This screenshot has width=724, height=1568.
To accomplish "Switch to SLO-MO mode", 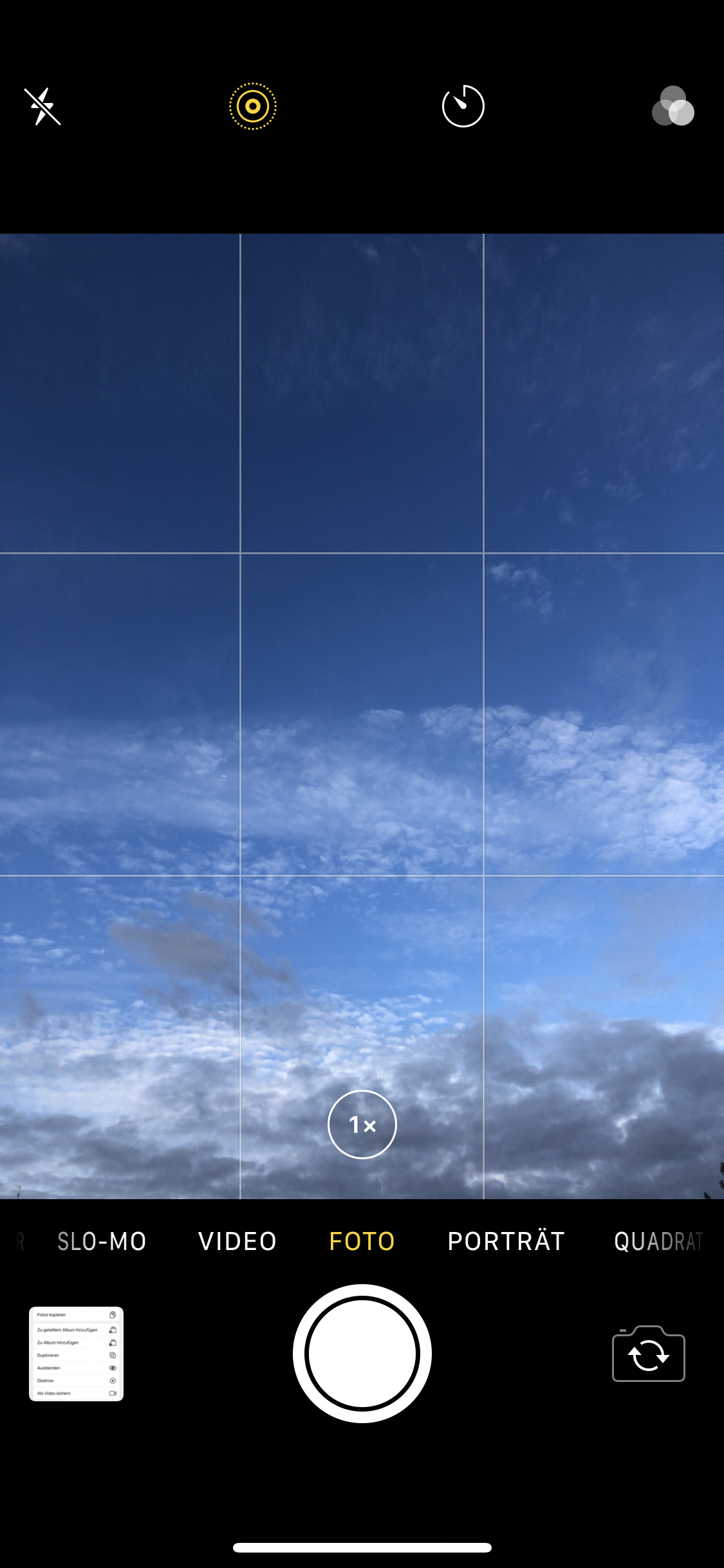I will tap(102, 1241).
